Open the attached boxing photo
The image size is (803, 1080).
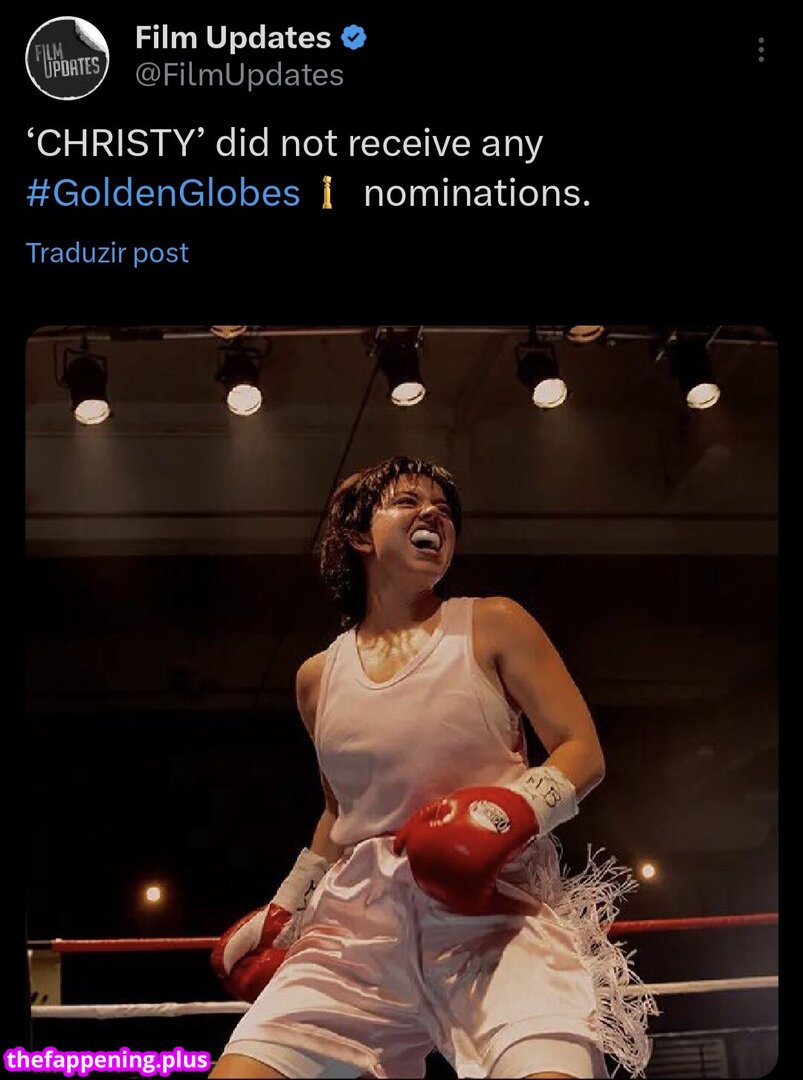coord(401,690)
